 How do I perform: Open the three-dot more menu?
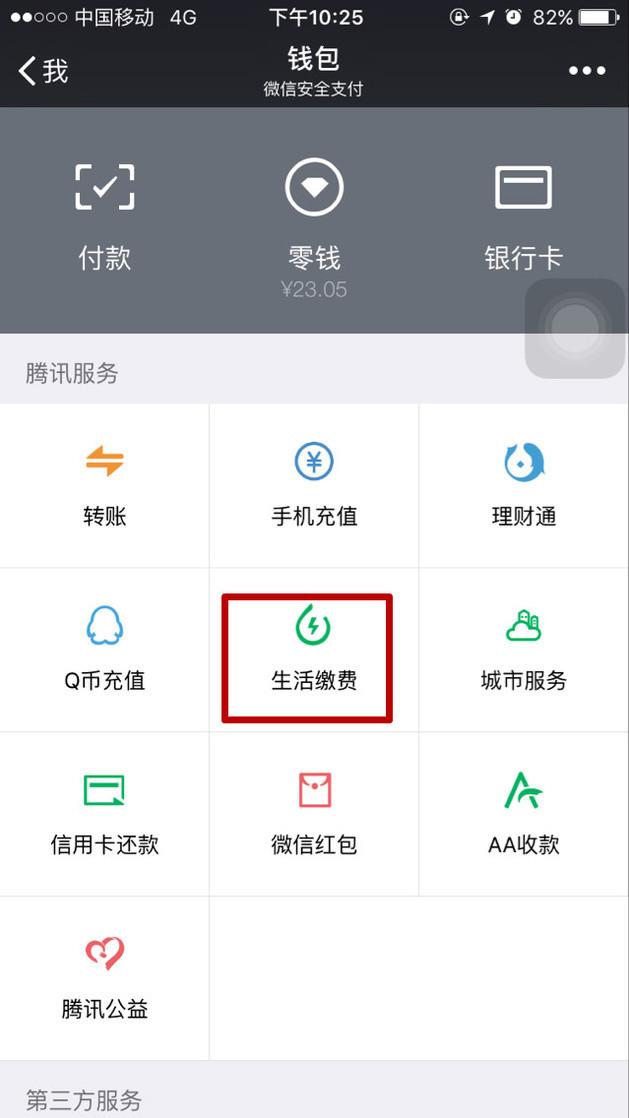click(587, 71)
